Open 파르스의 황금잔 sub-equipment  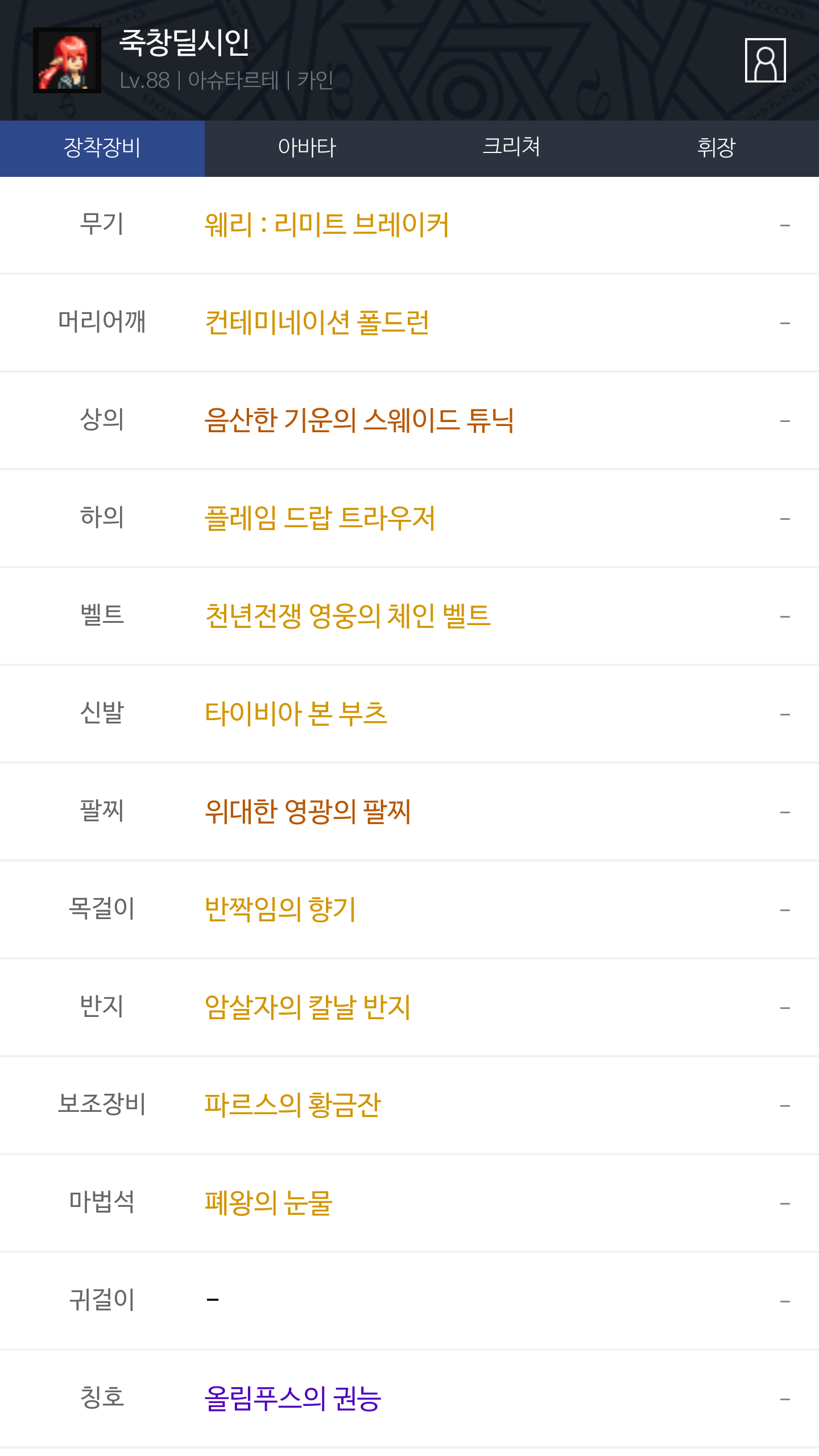292,1105
